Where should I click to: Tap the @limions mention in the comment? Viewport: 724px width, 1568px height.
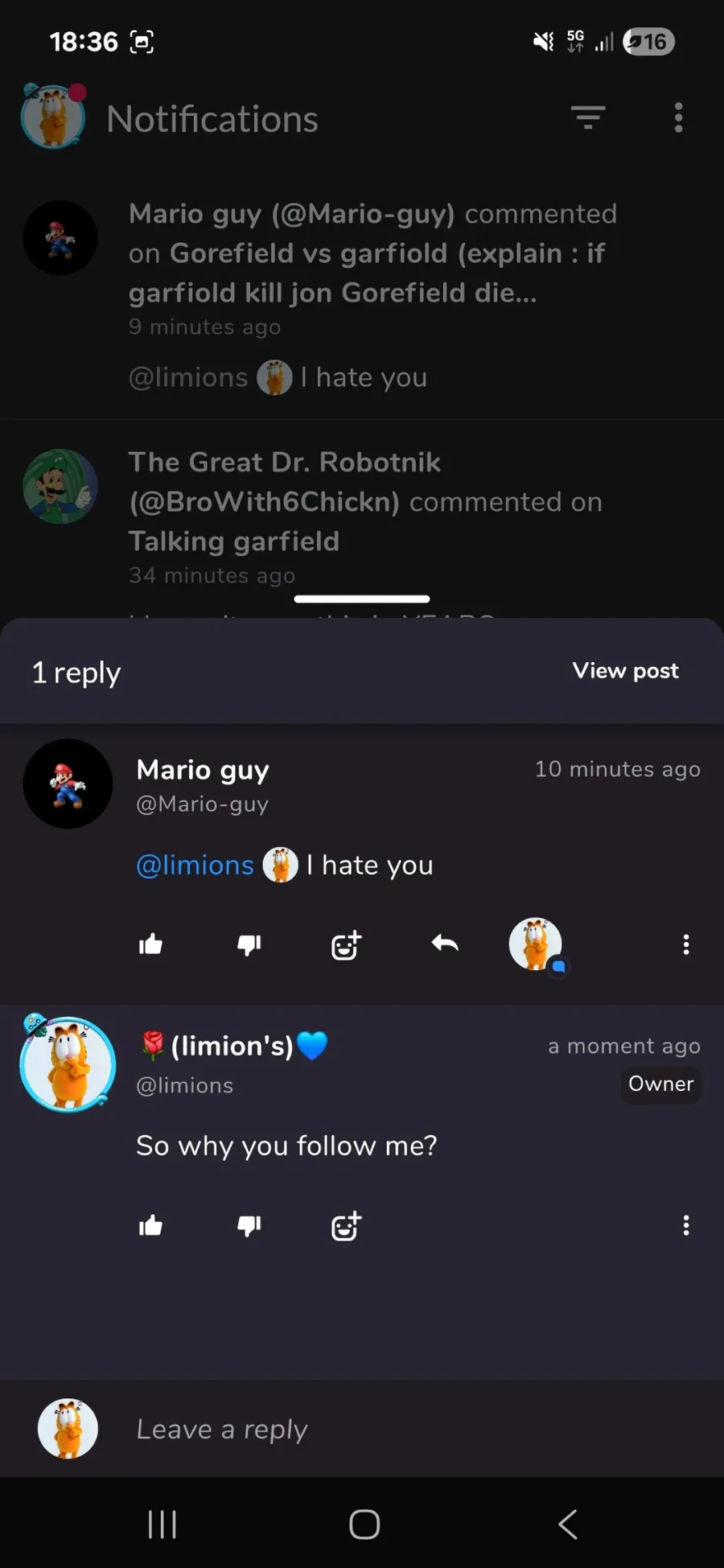[195, 865]
